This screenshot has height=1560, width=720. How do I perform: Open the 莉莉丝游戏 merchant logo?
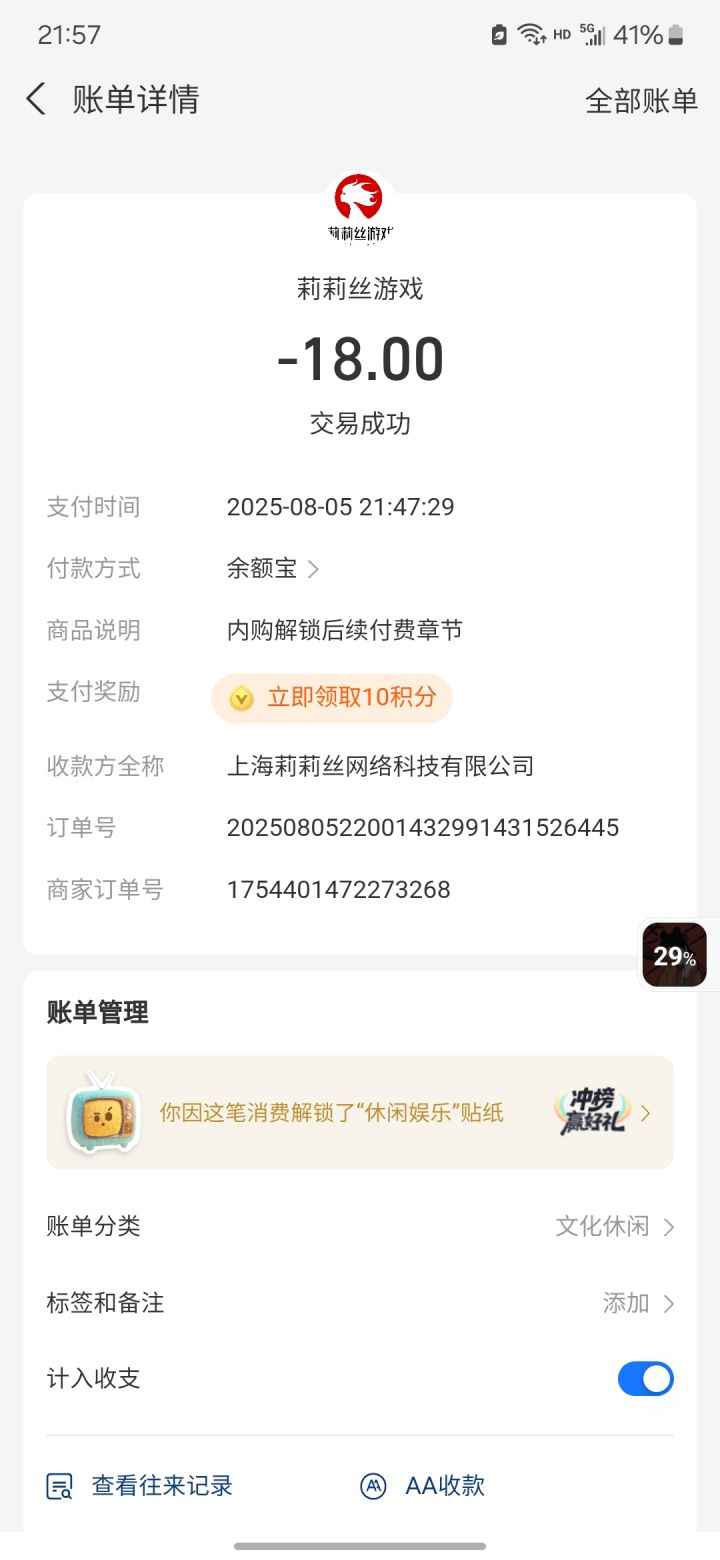360,208
